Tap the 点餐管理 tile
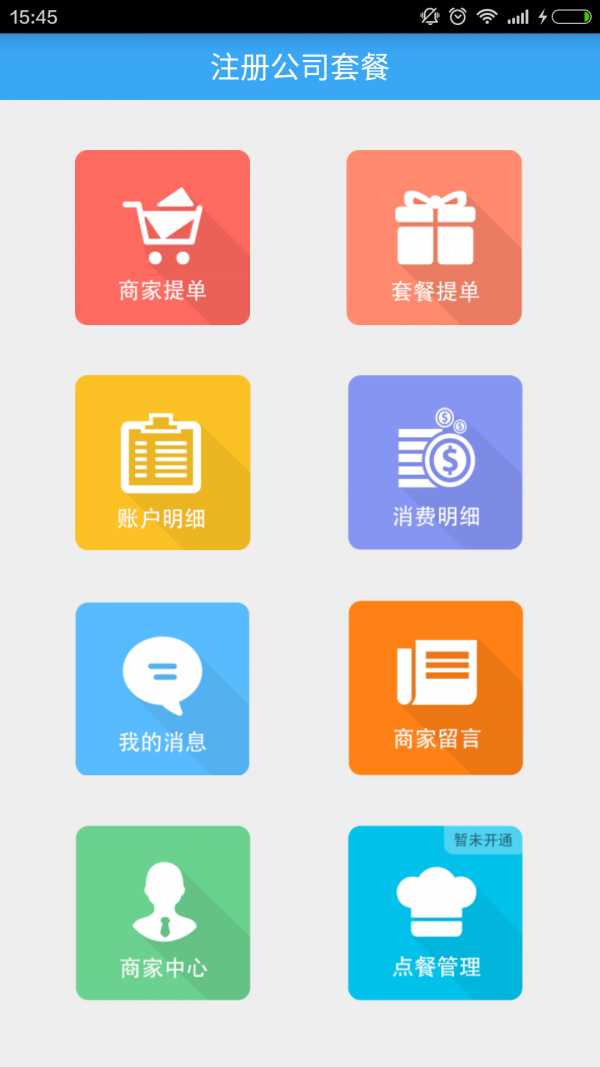Screen dimensions: 600x1067 (x=435, y=913)
